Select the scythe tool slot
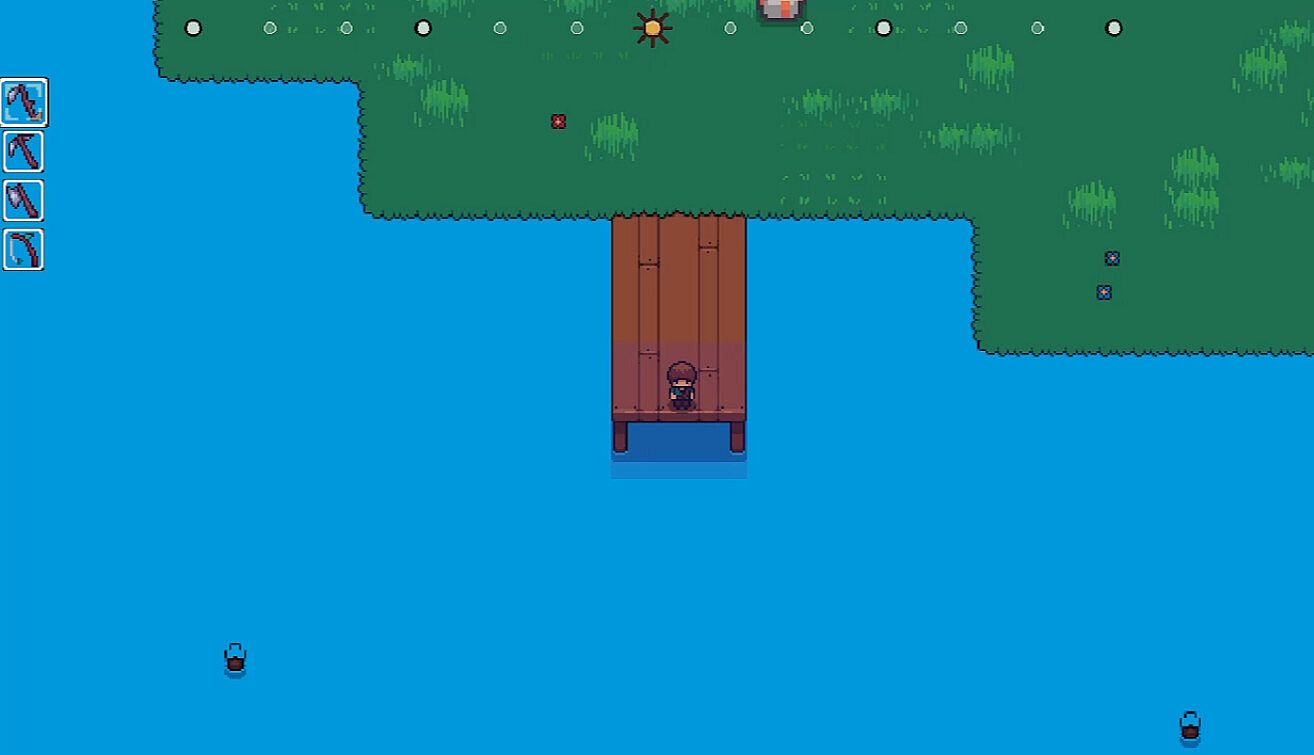1314x755 pixels. pos(24,103)
